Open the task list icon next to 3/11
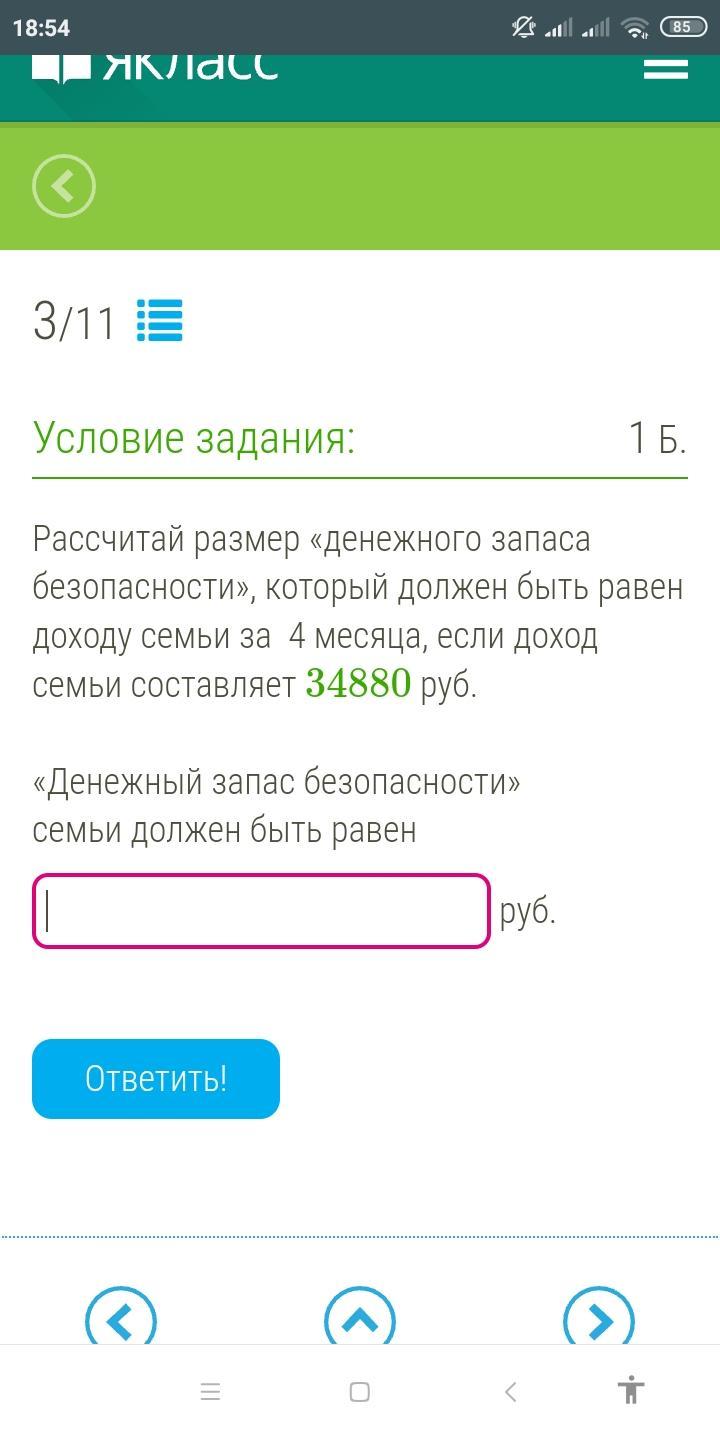The width and height of the screenshot is (720, 1440). (x=160, y=321)
